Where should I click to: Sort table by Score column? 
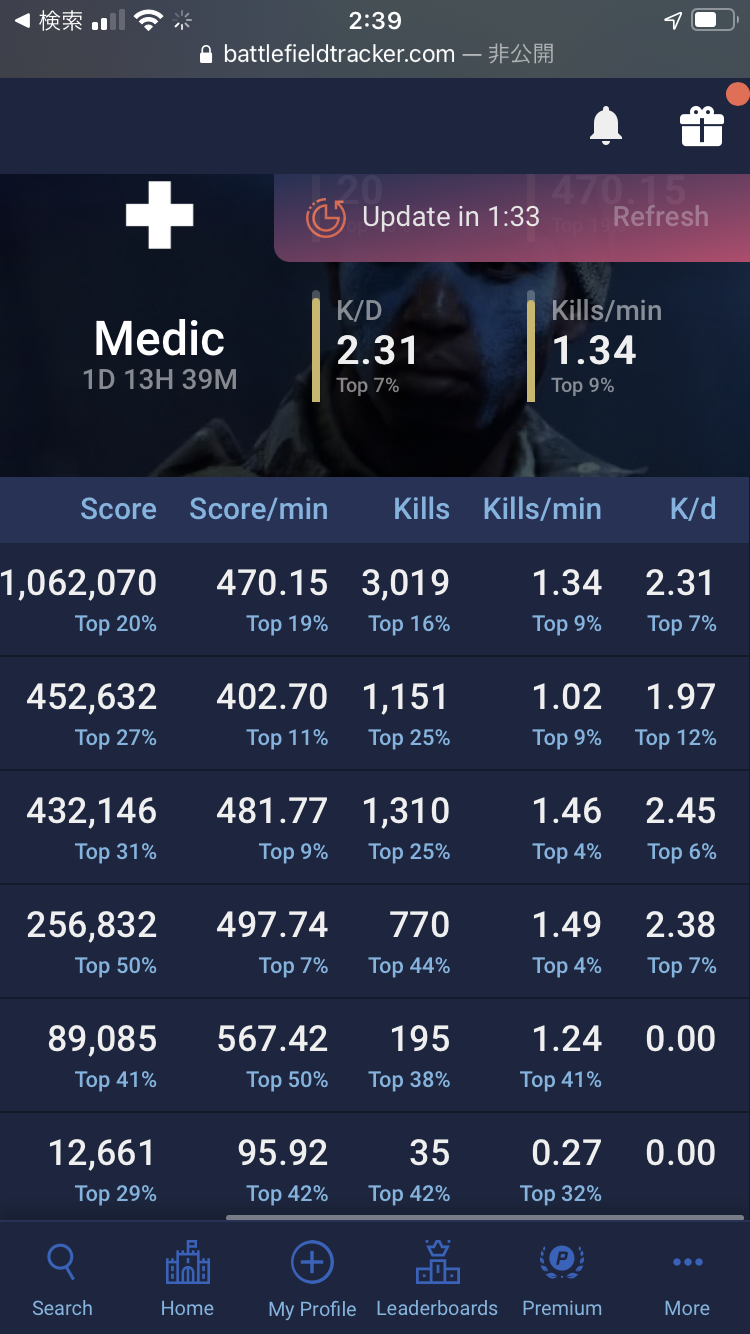tap(118, 509)
